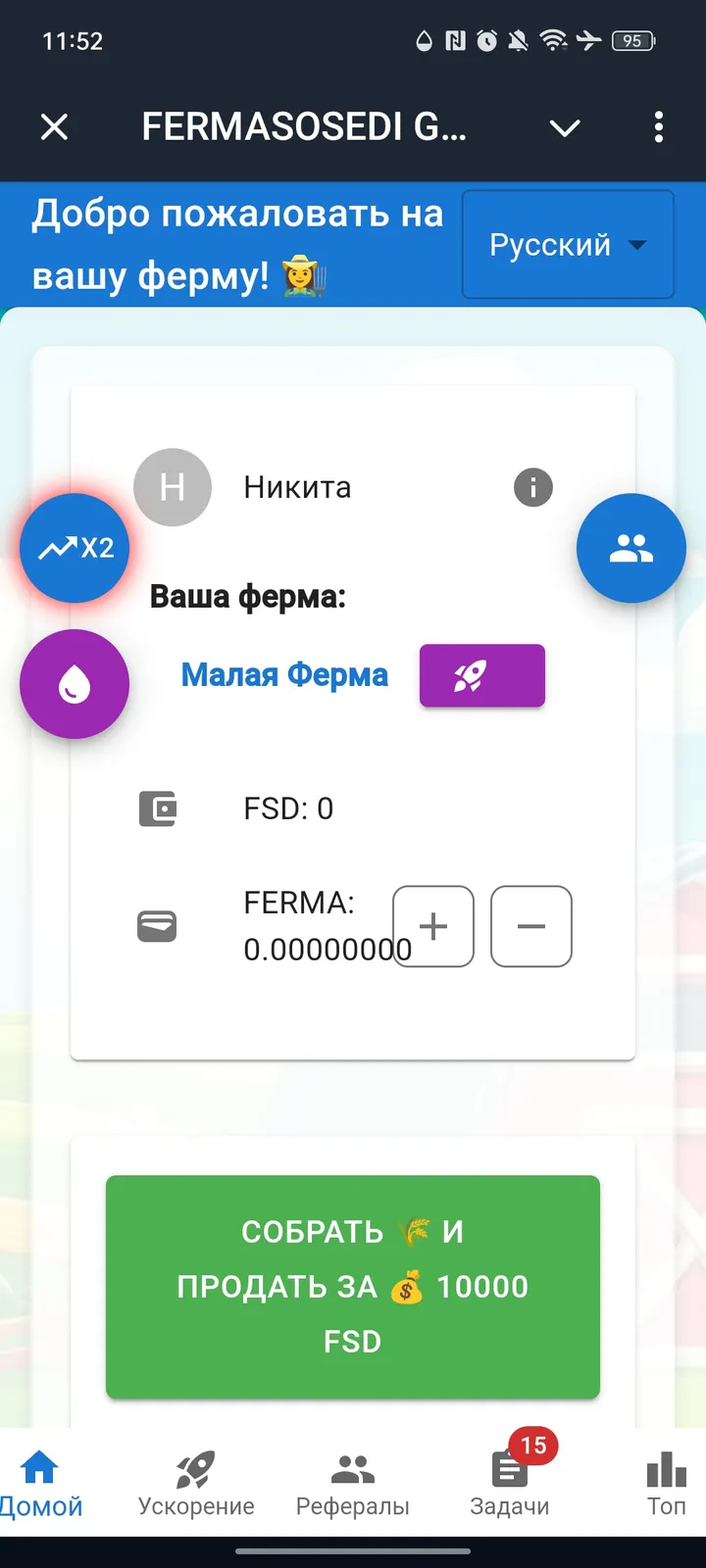Screen dimensions: 706x1568
Task: Tap the purple water drop icon
Action: pos(74,684)
